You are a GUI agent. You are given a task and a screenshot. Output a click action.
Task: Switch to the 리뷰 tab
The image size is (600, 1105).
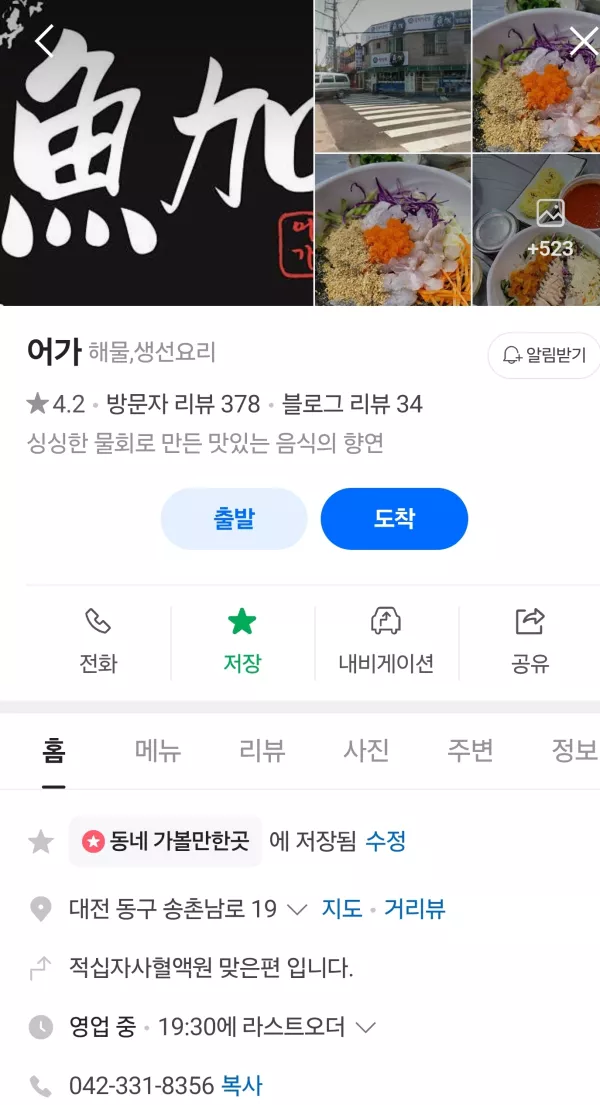coord(262,751)
